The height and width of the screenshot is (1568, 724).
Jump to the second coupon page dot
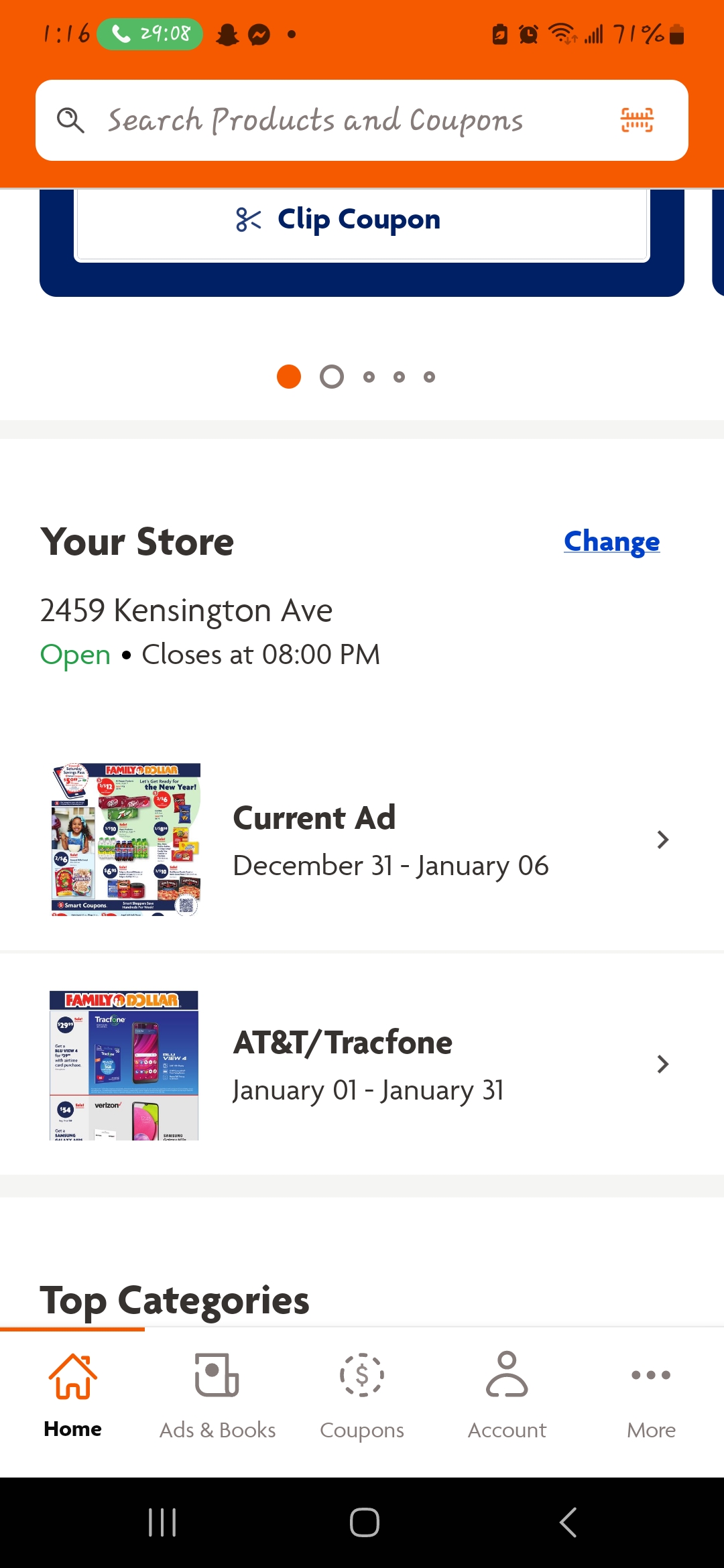click(332, 377)
